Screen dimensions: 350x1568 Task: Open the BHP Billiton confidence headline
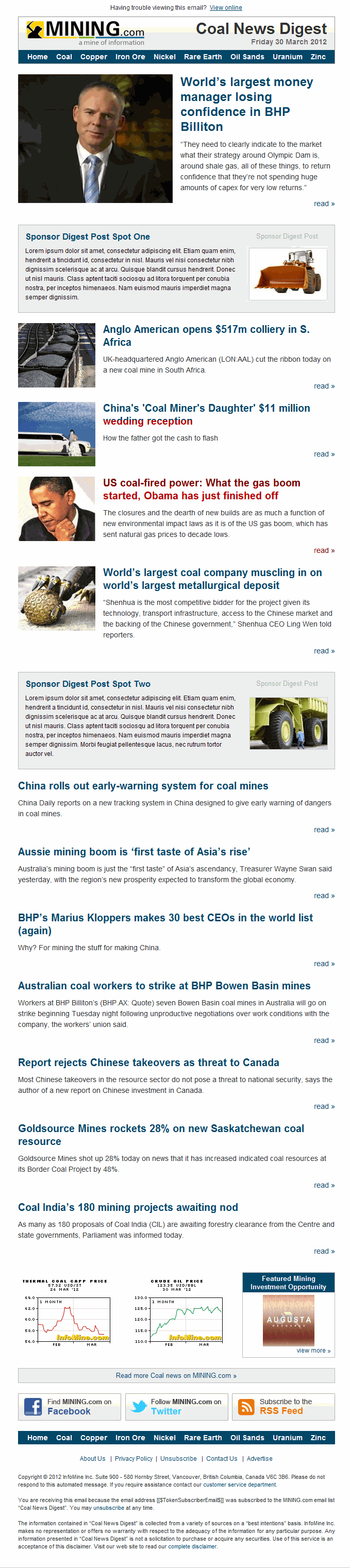(246, 104)
